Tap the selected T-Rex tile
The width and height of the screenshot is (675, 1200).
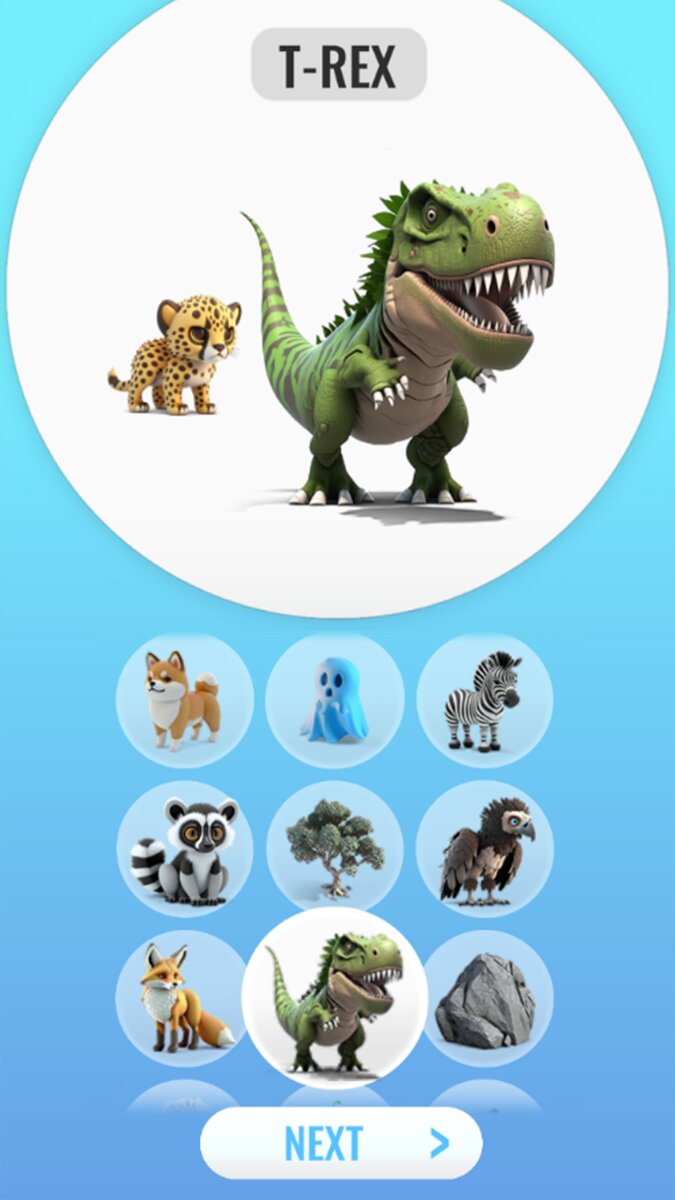pyautogui.click(x=335, y=998)
